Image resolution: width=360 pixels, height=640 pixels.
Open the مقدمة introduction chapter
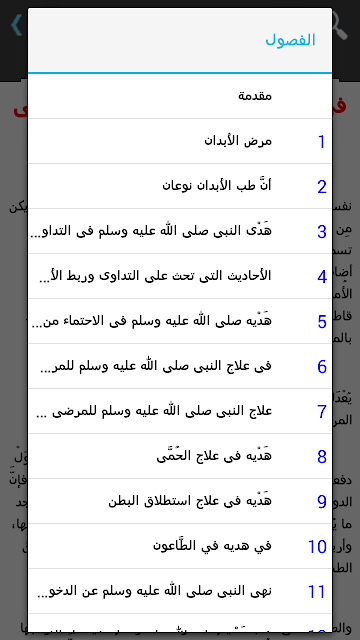[x=180, y=96]
